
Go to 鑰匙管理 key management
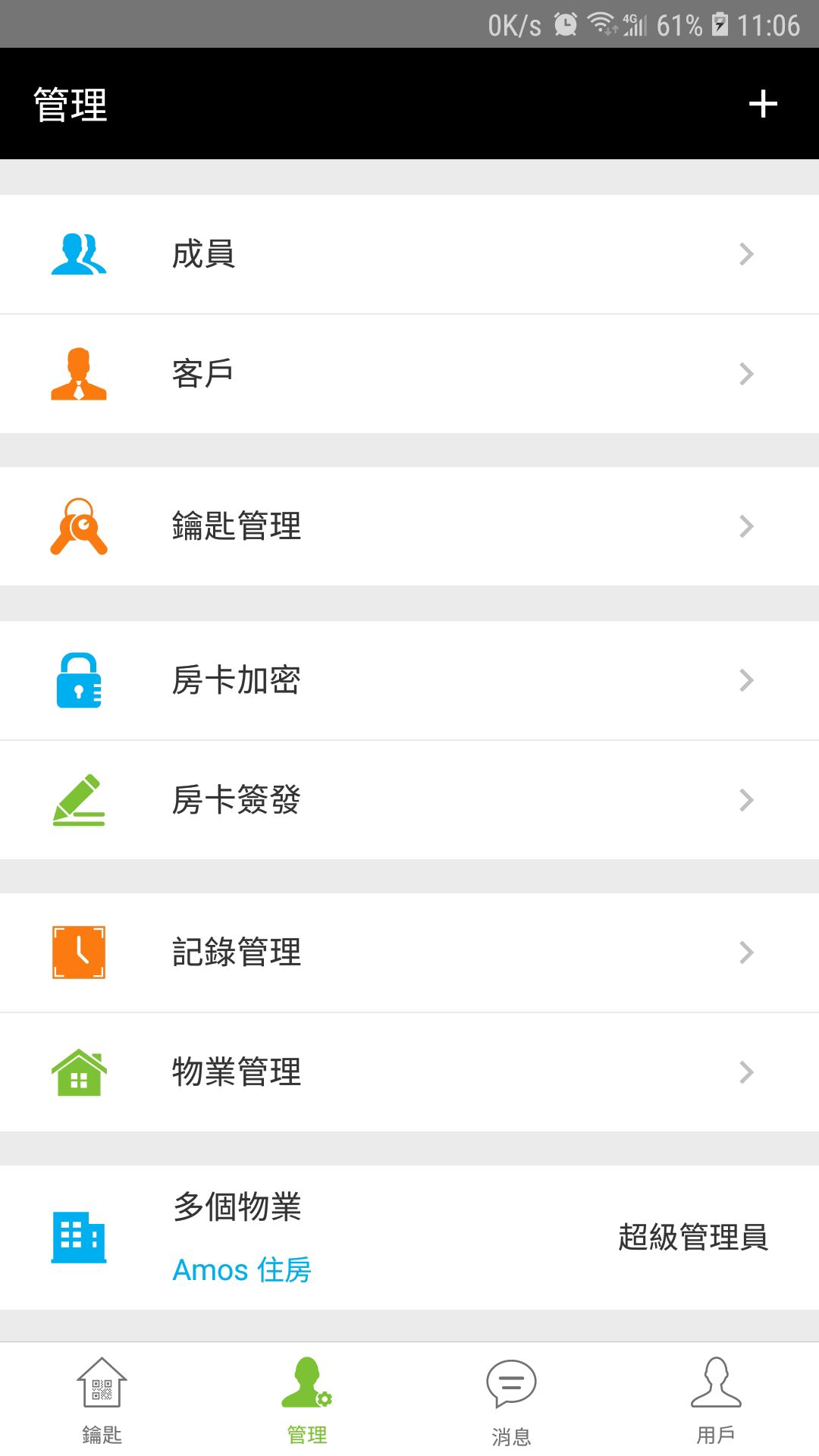point(409,526)
